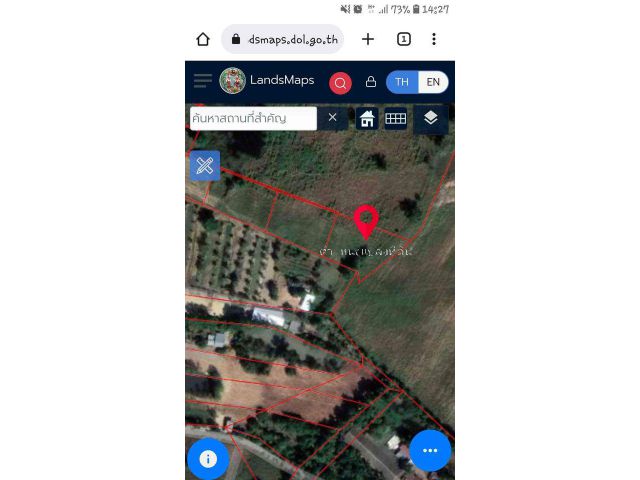This screenshot has height=480, width=640.
Task: Switch language to TH
Action: 402,82
